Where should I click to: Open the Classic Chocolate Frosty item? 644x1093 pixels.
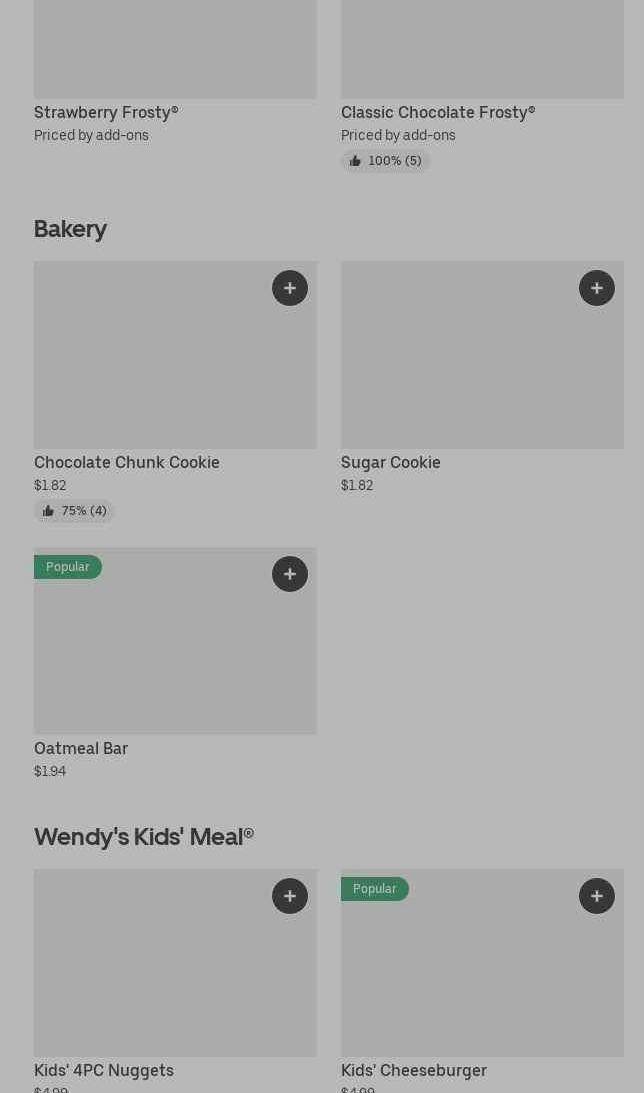tap(482, 85)
